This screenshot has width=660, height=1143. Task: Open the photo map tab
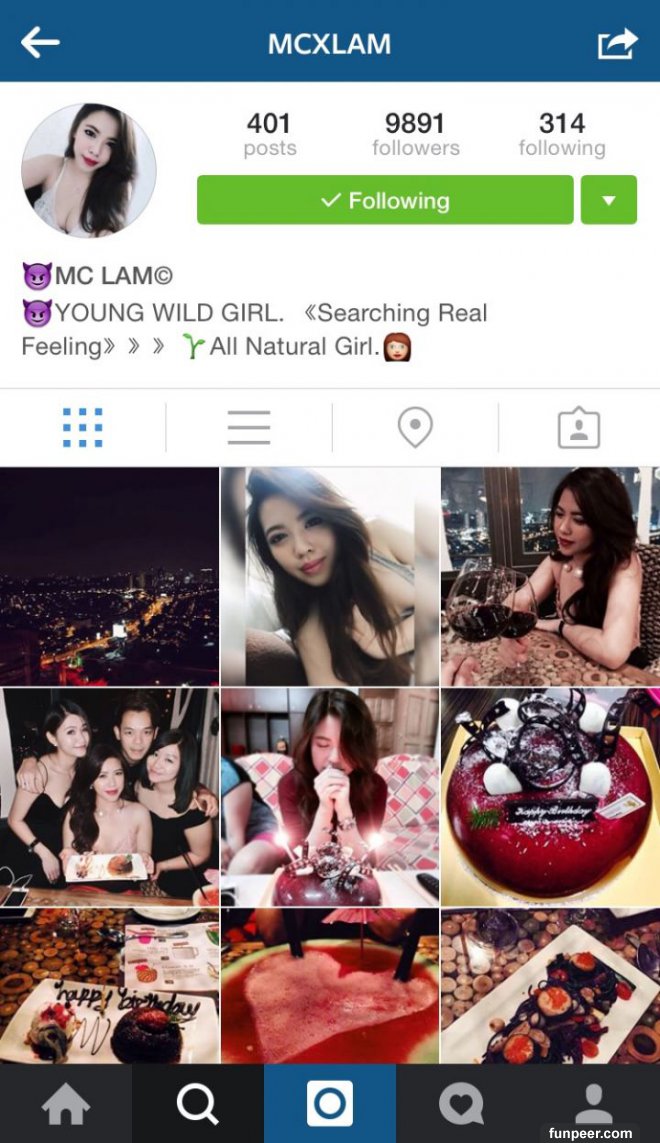click(x=415, y=428)
